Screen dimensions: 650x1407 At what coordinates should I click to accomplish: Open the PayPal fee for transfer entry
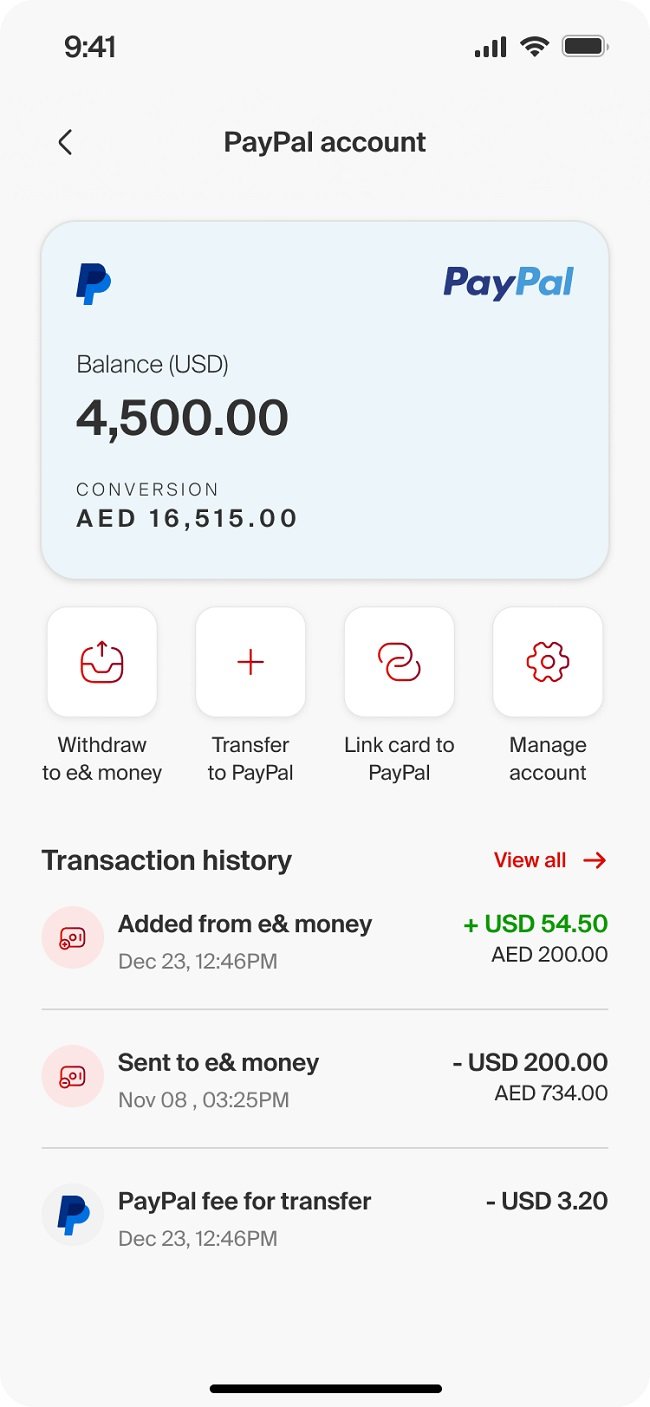click(325, 1218)
